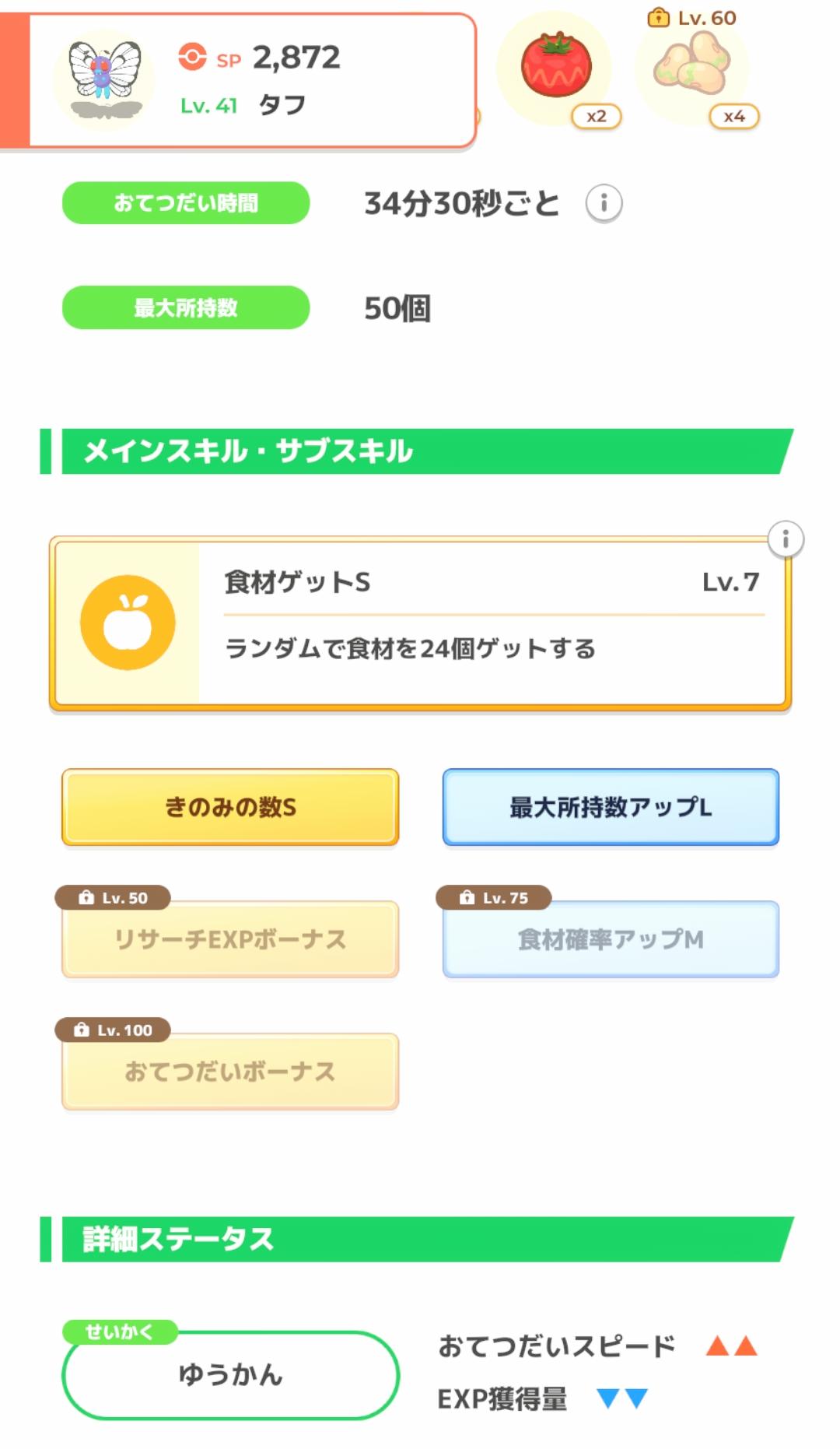
Task: View the ゆうかん nature details
Action: point(230,1374)
